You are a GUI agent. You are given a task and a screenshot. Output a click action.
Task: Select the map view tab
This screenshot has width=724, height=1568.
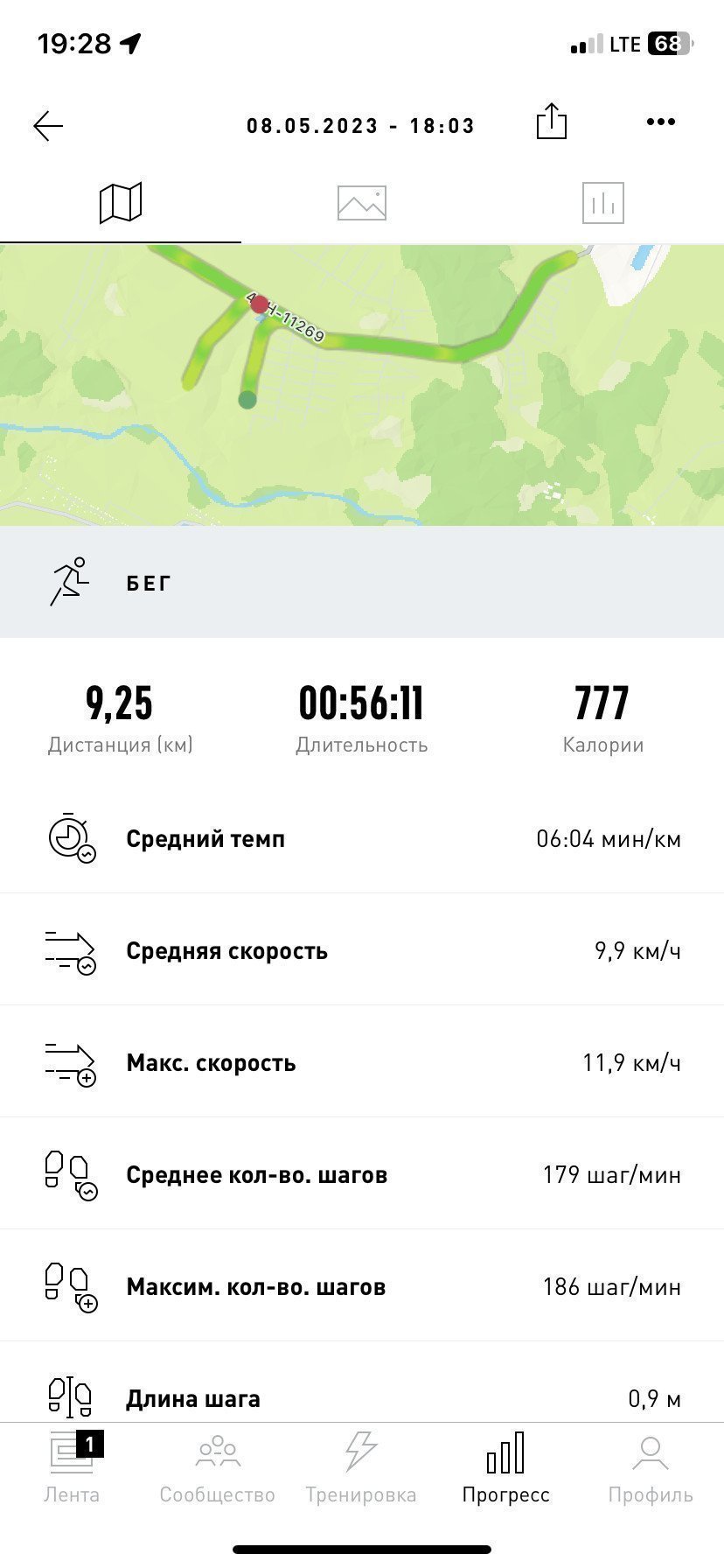(x=121, y=203)
